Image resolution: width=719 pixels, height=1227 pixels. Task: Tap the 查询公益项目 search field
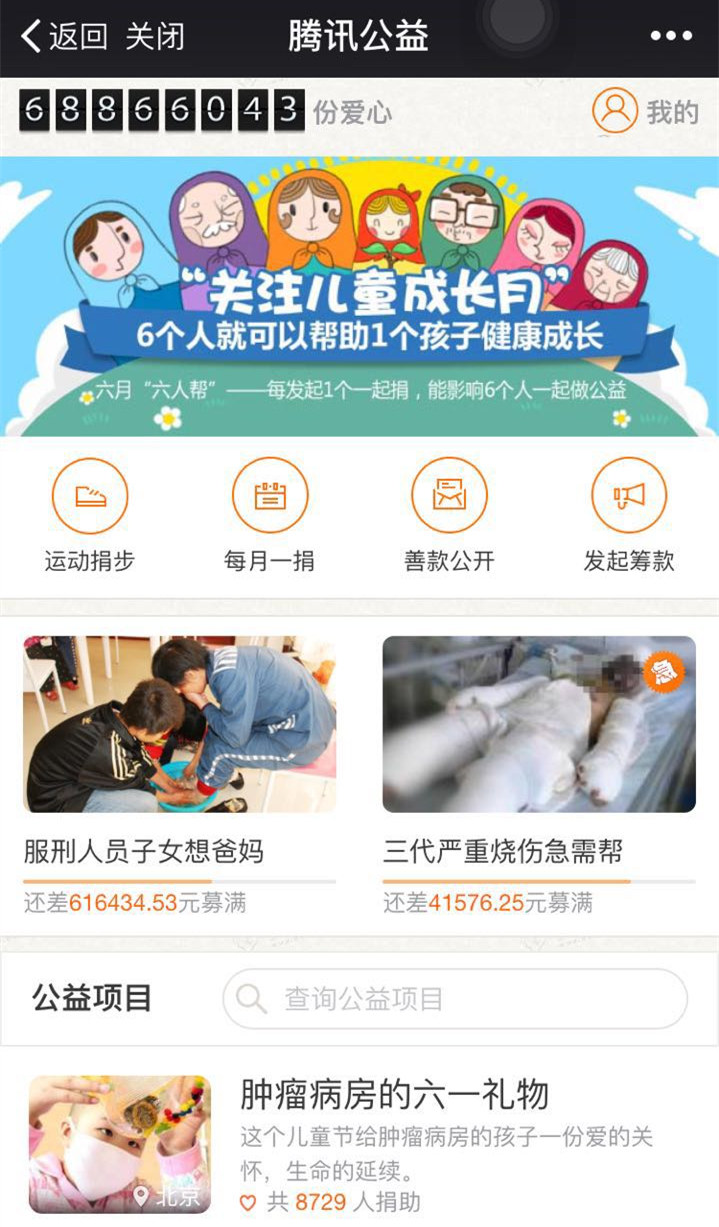[455, 998]
